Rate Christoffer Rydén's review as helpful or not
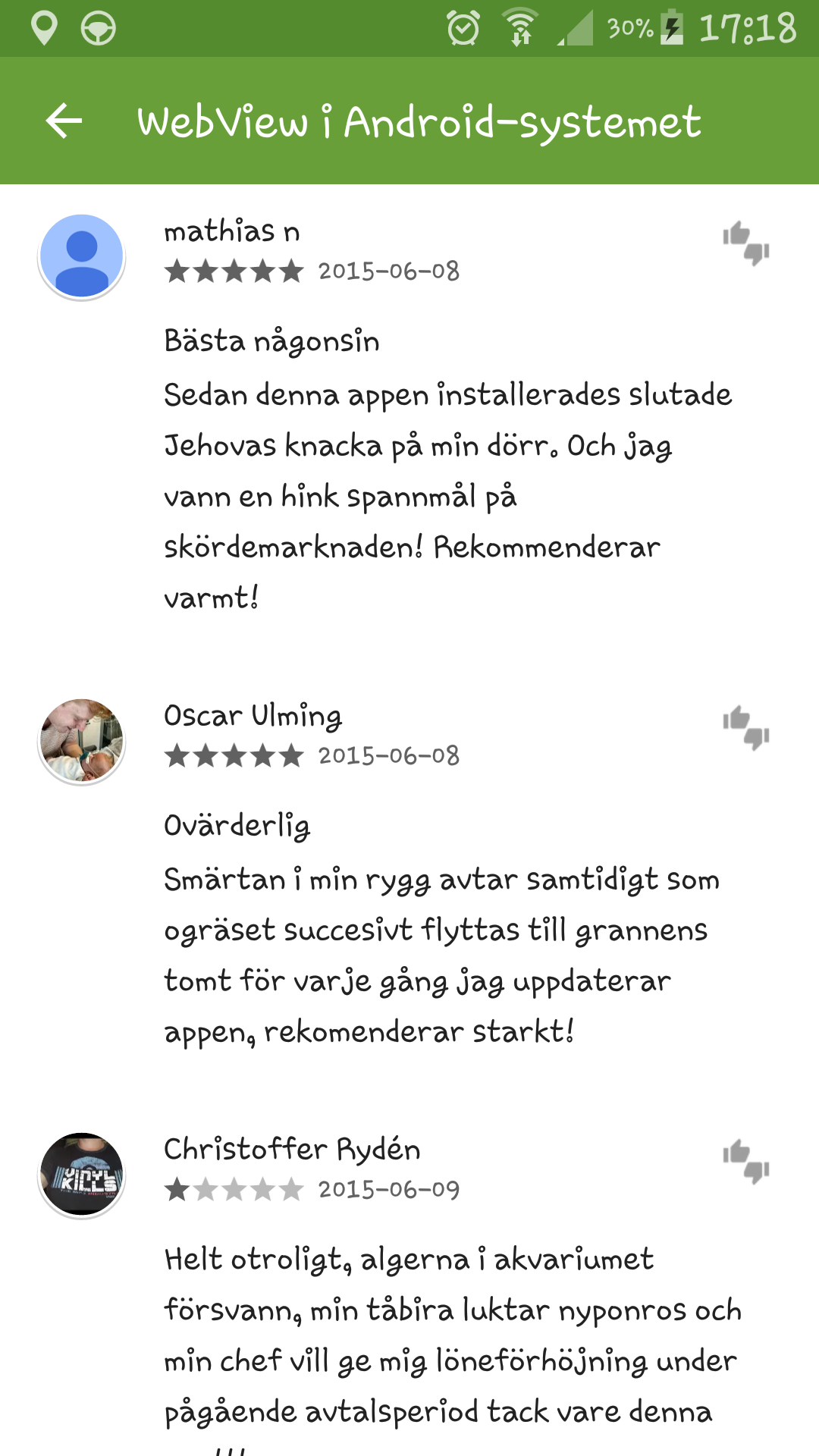This screenshot has height=1456, width=819. coord(746,1161)
